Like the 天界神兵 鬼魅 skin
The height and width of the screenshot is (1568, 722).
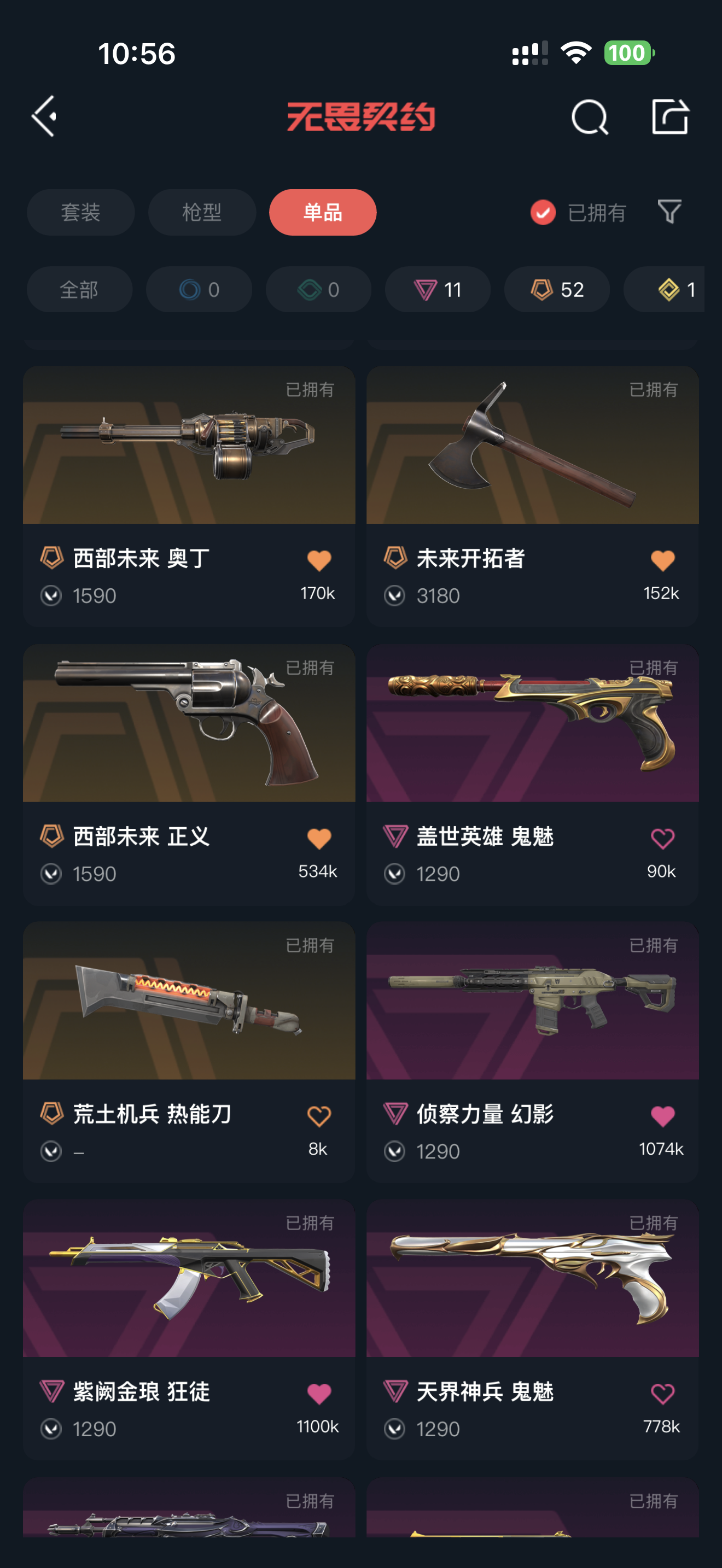[662, 1393]
